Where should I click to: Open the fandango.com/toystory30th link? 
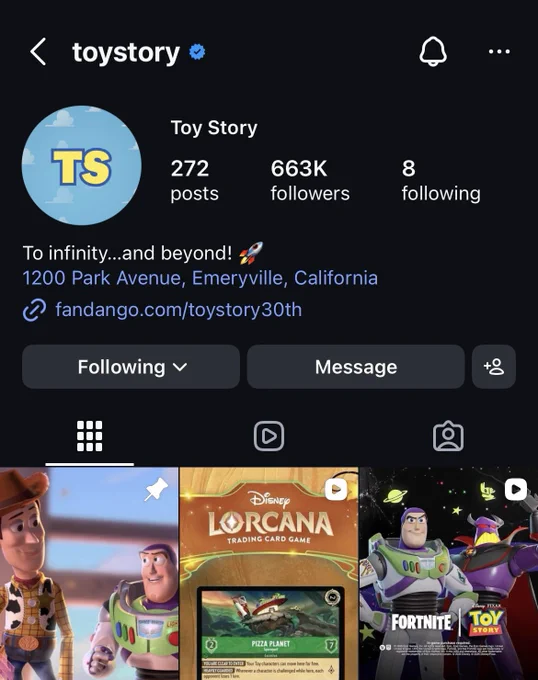(x=178, y=310)
